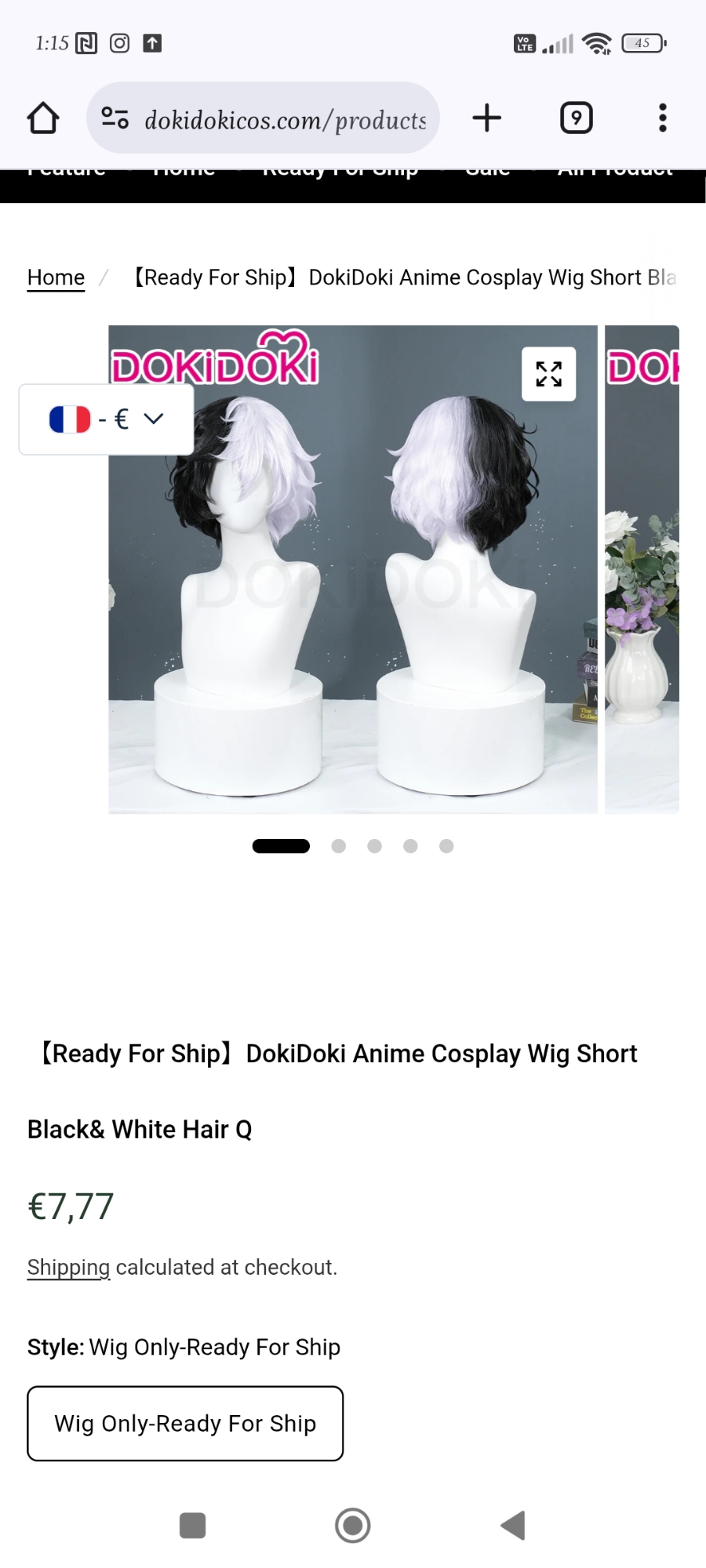Image resolution: width=706 pixels, height=1568 pixels.
Task: Go to the browser home page
Action: (43, 118)
